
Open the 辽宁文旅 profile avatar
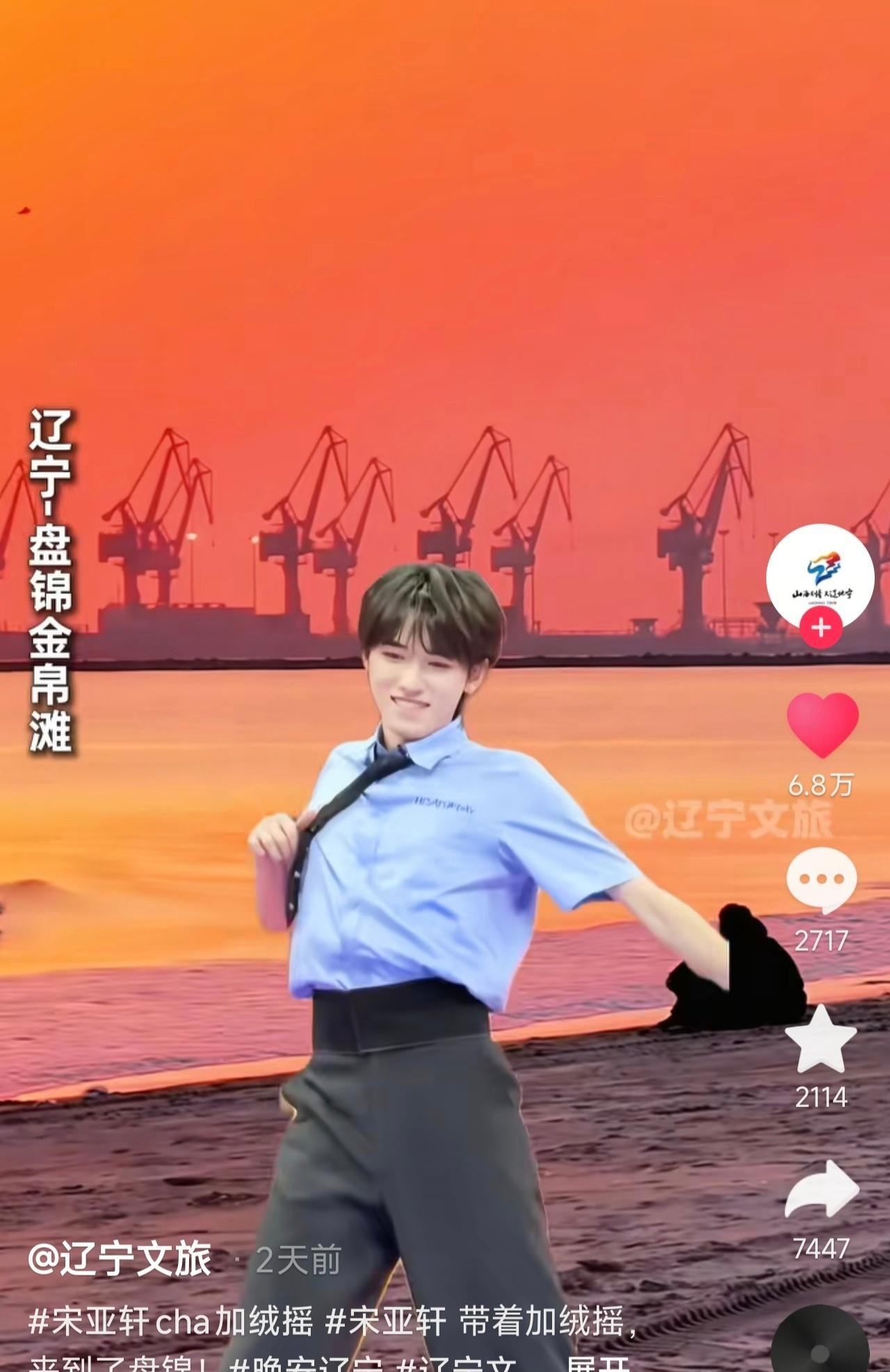click(x=820, y=577)
